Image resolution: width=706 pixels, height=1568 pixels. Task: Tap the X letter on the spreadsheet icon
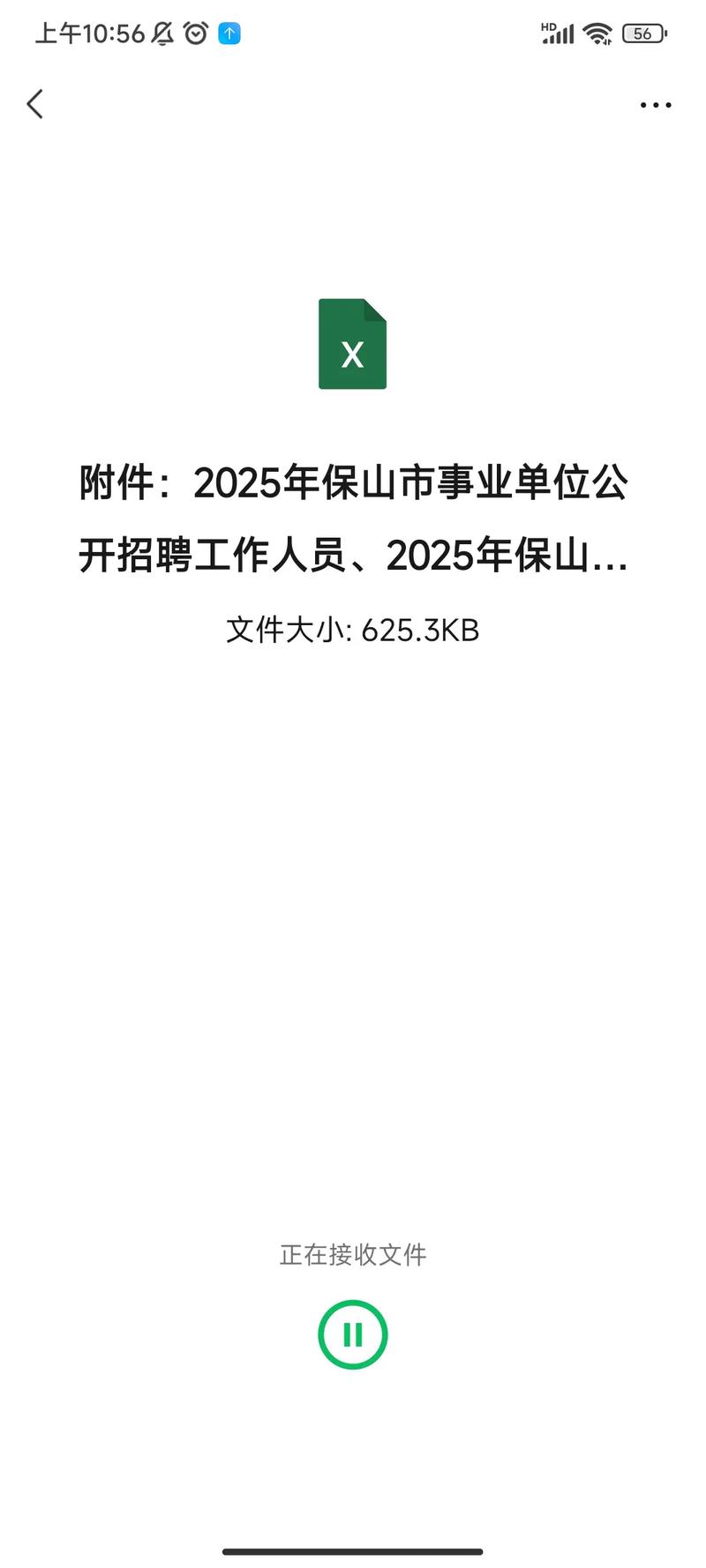(x=352, y=355)
